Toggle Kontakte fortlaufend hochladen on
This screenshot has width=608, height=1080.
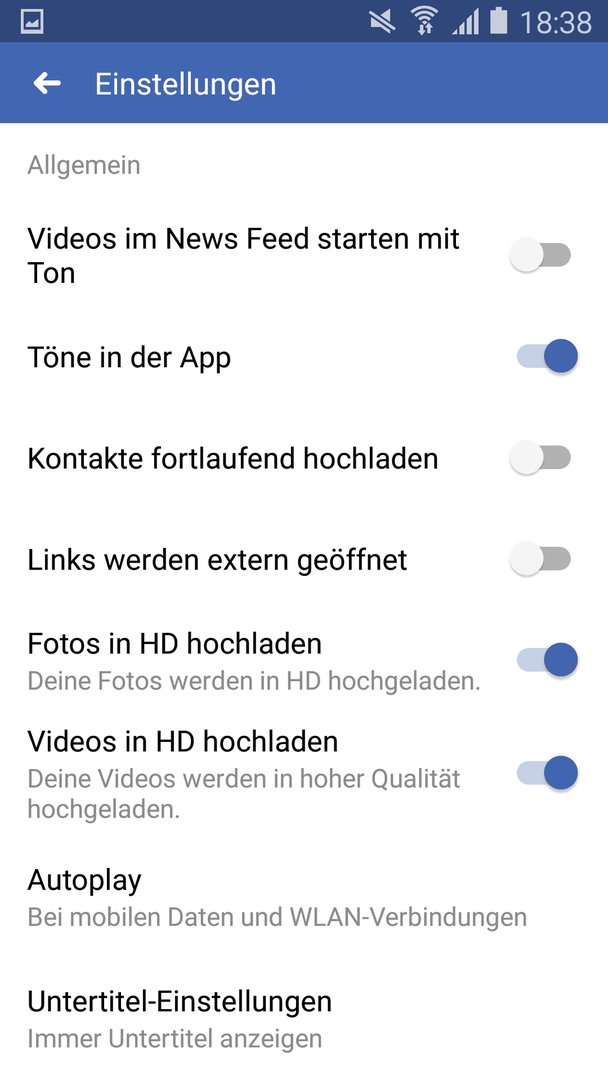tap(541, 458)
